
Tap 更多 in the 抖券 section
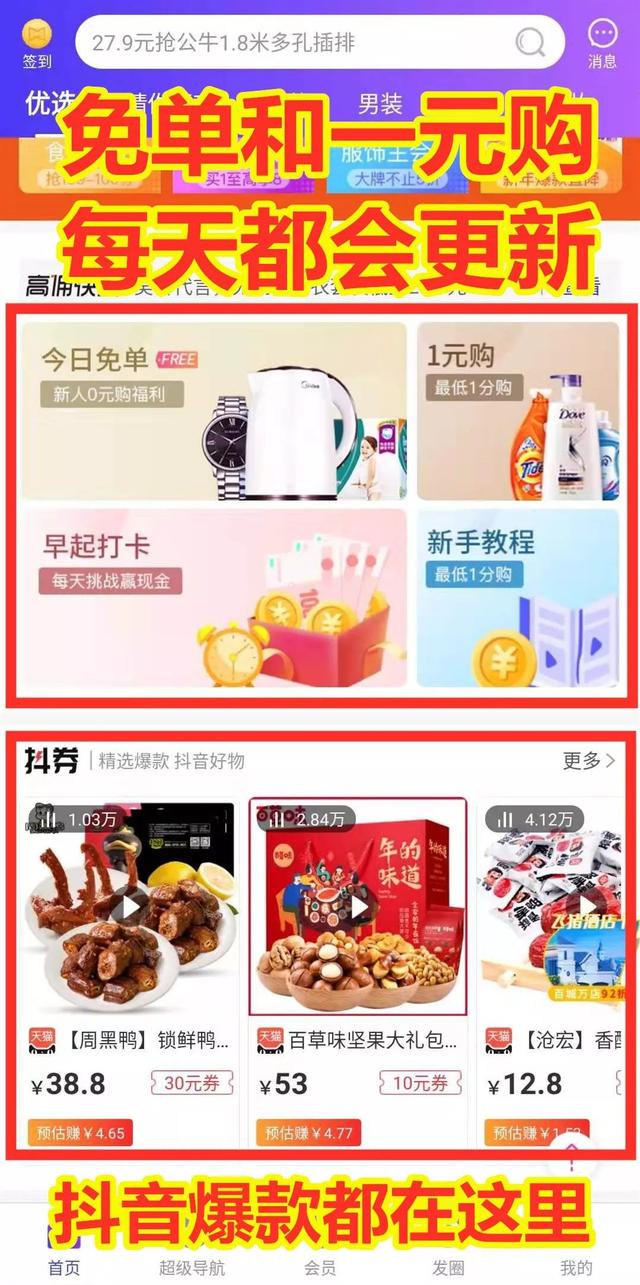tap(588, 761)
